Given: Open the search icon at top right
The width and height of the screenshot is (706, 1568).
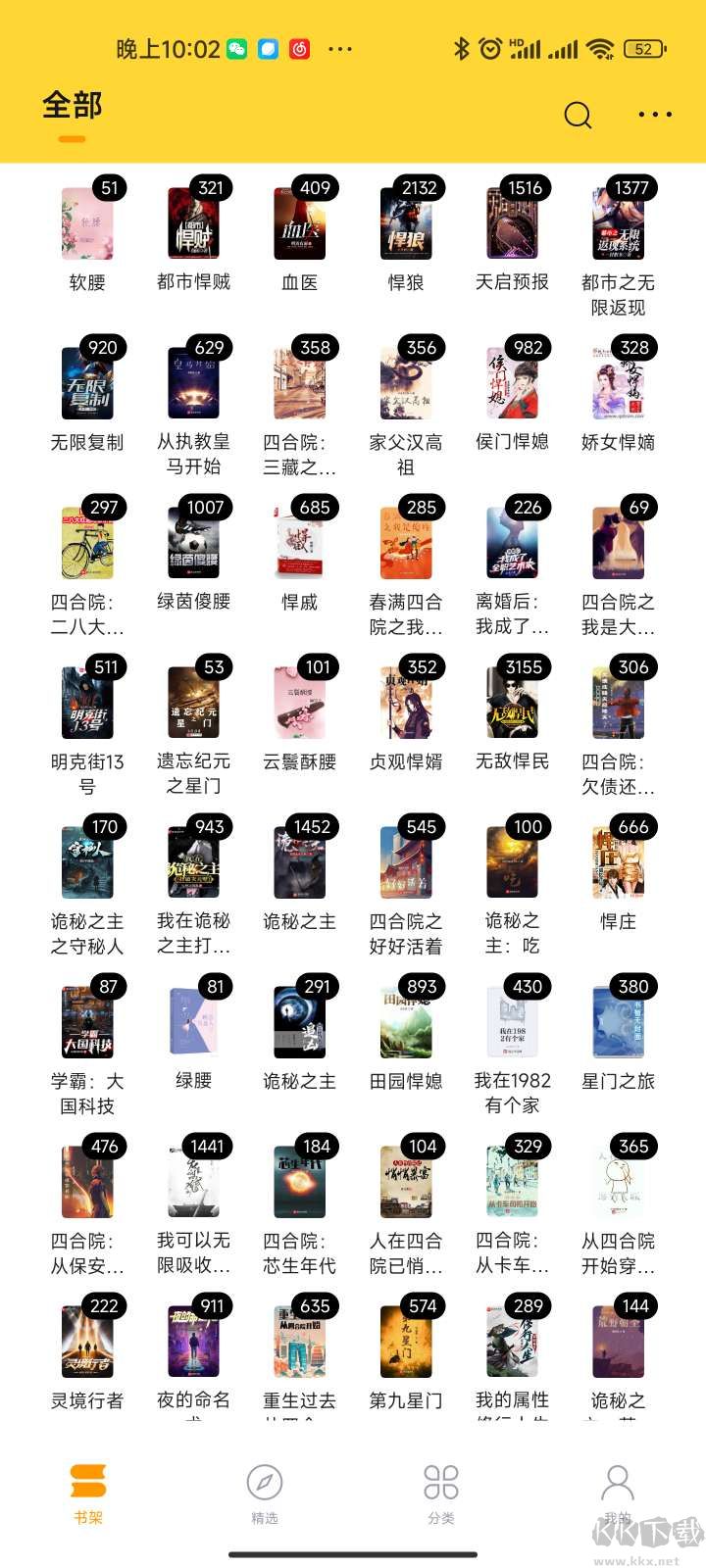Looking at the screenshot, I should click(578, 115).
